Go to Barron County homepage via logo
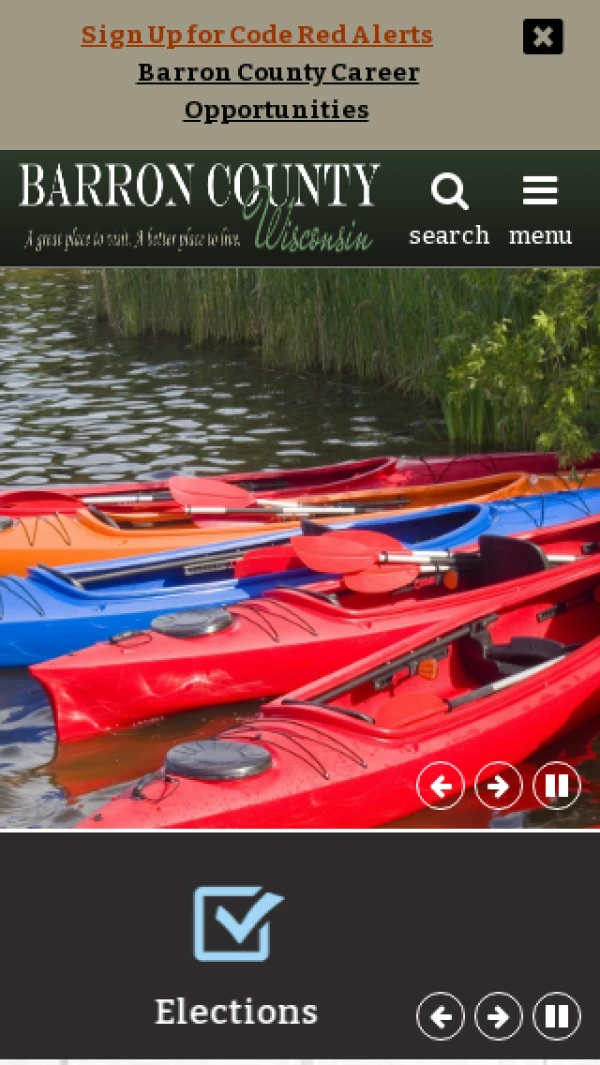 [x=199, y=208]
